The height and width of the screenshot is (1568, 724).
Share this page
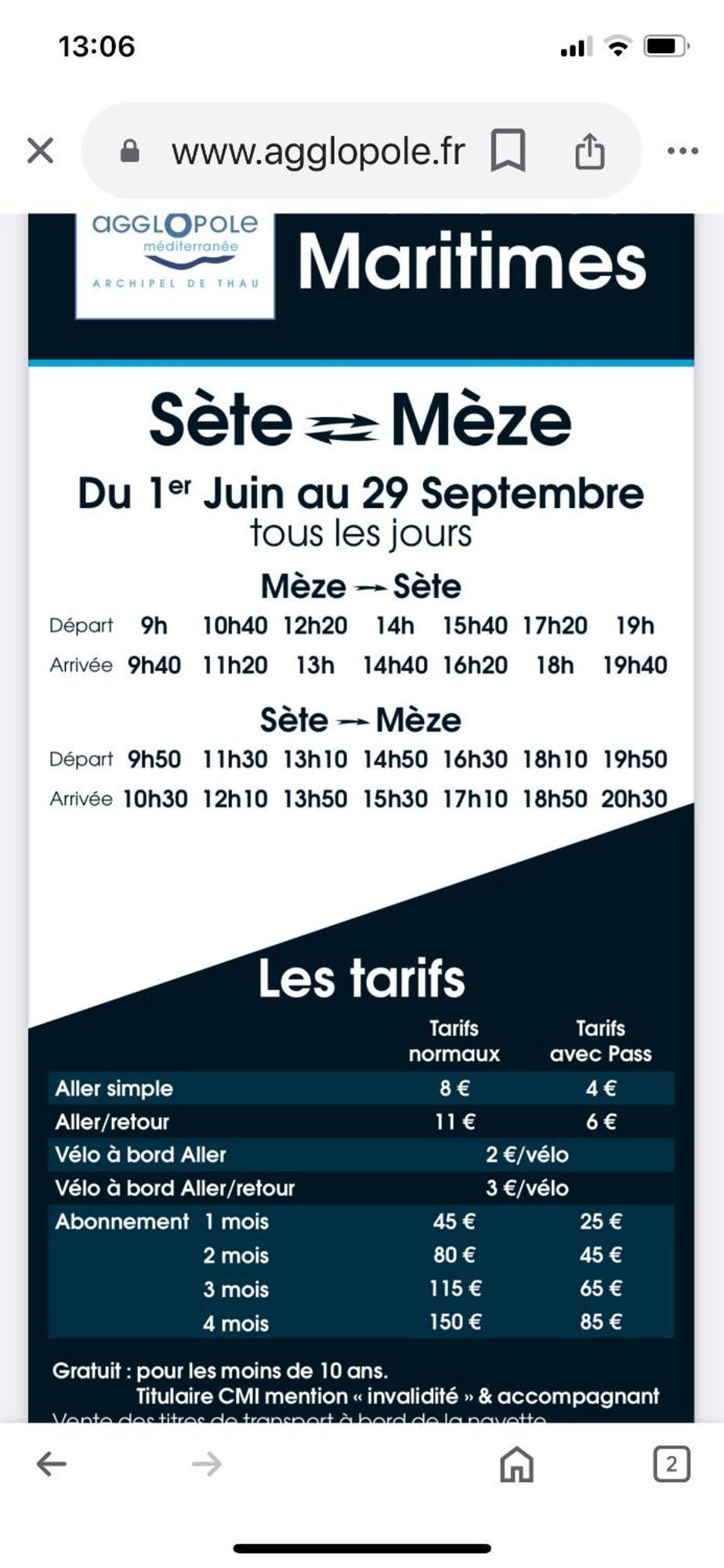pyautogui.click(x=589, y=151)
